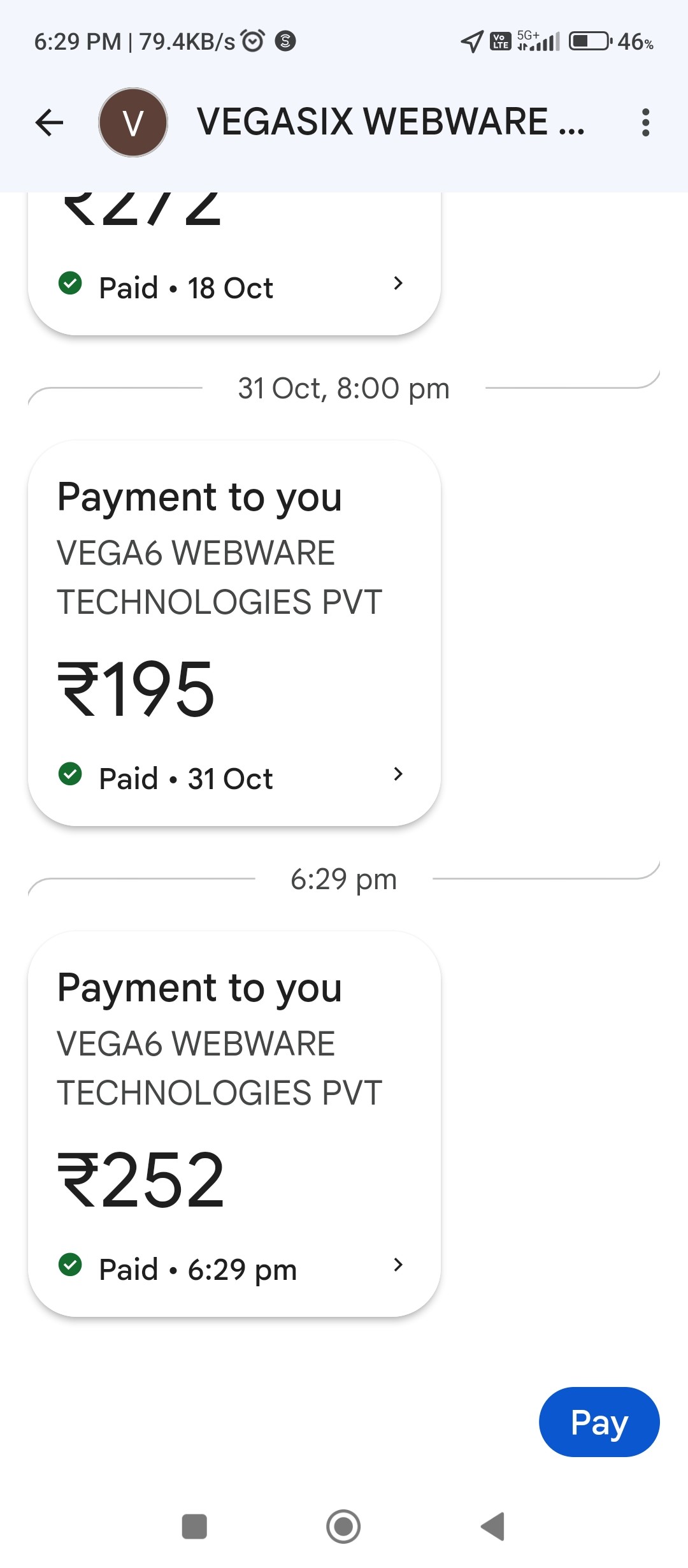Tap the VoLTE status icon
The height and width of the screenshot is (1568, 688).
click(501, 41)
